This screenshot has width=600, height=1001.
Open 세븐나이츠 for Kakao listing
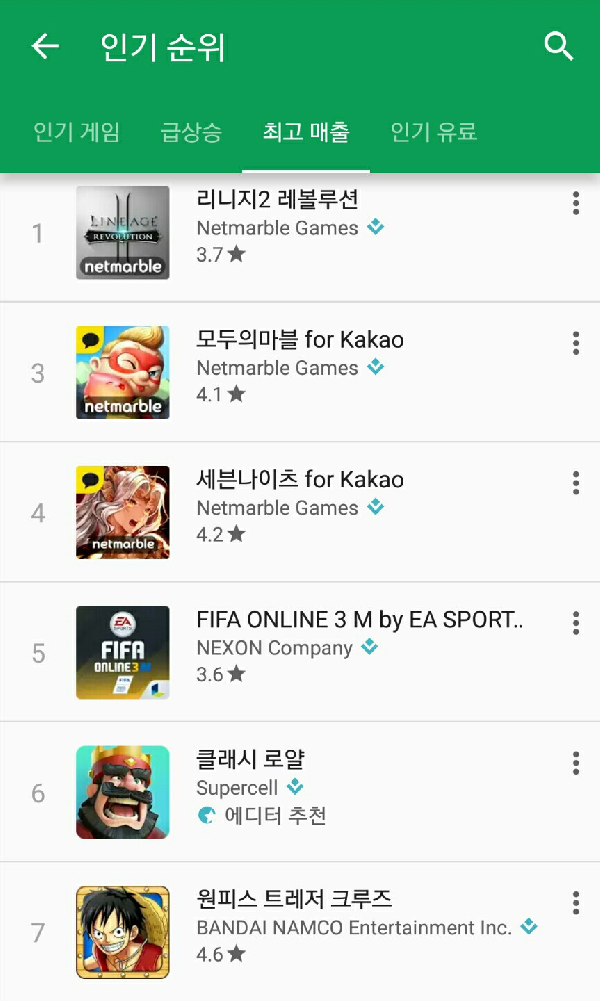pyautogui.click(x=300, y=480)
